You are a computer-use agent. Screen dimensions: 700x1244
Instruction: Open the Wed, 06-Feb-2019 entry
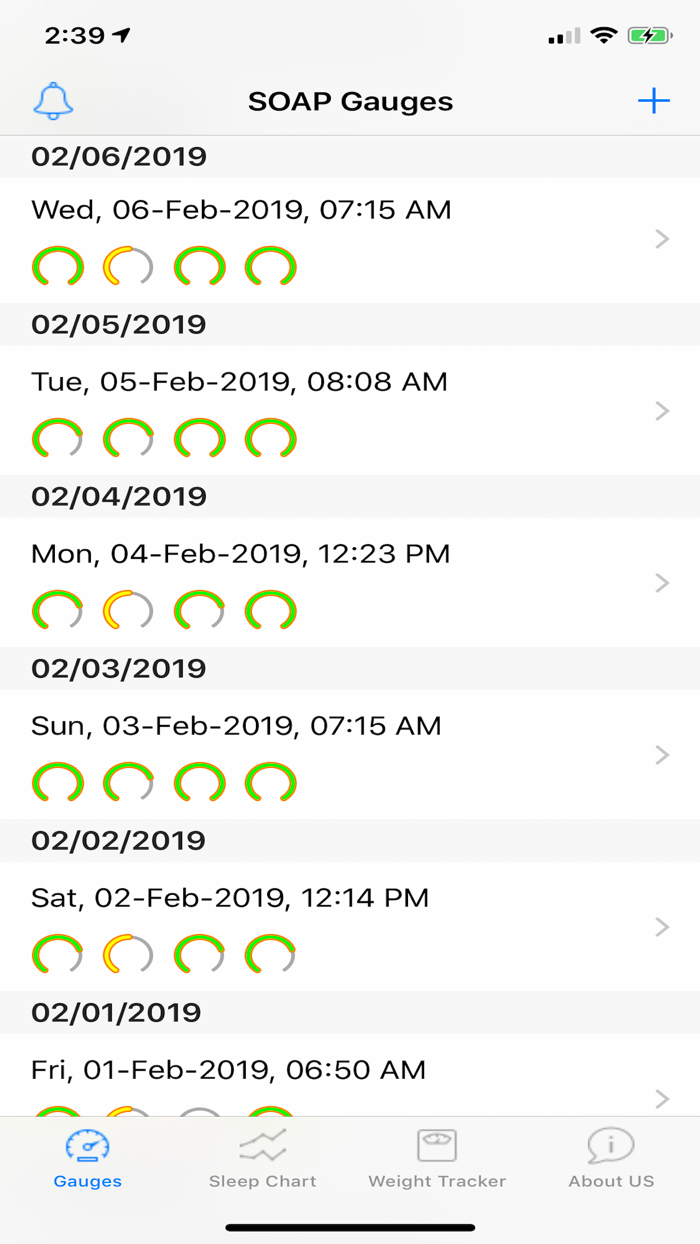tap(350, 240)
